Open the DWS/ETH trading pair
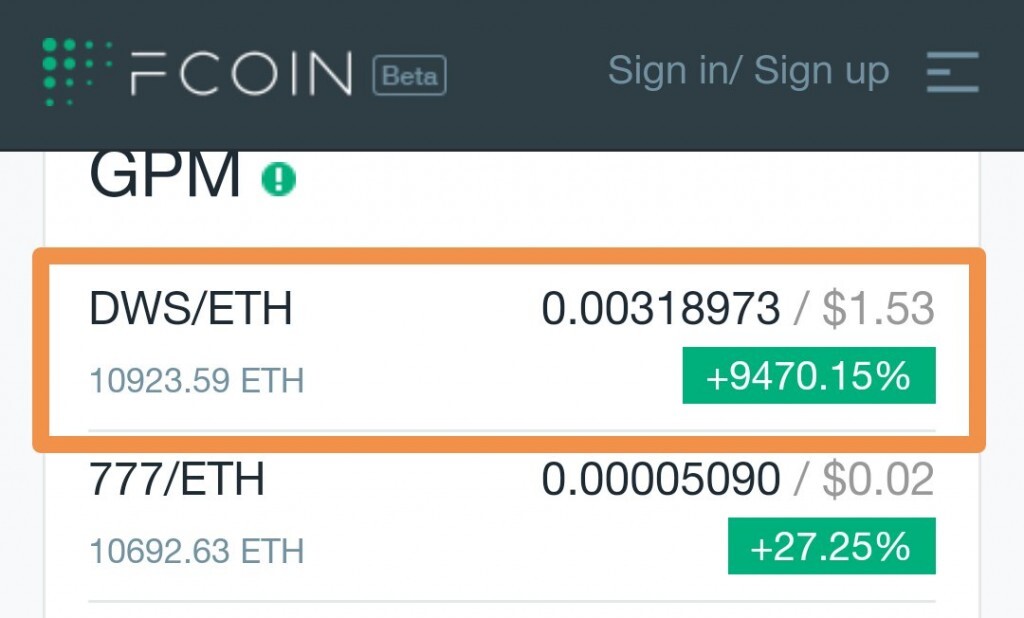Viewport: 1024px width, 618px height. [x=190, y=310]
